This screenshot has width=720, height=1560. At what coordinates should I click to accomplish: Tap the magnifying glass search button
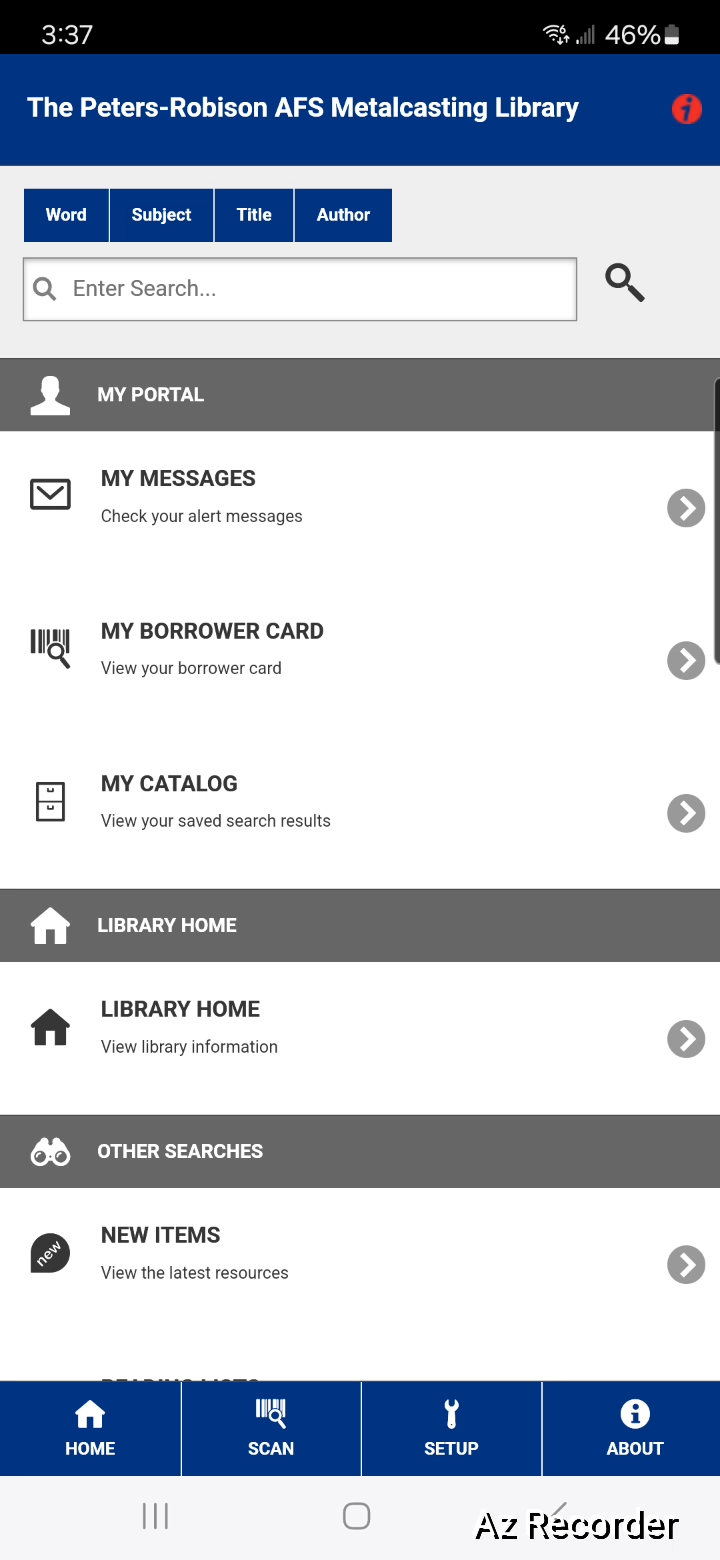[625, 283]
